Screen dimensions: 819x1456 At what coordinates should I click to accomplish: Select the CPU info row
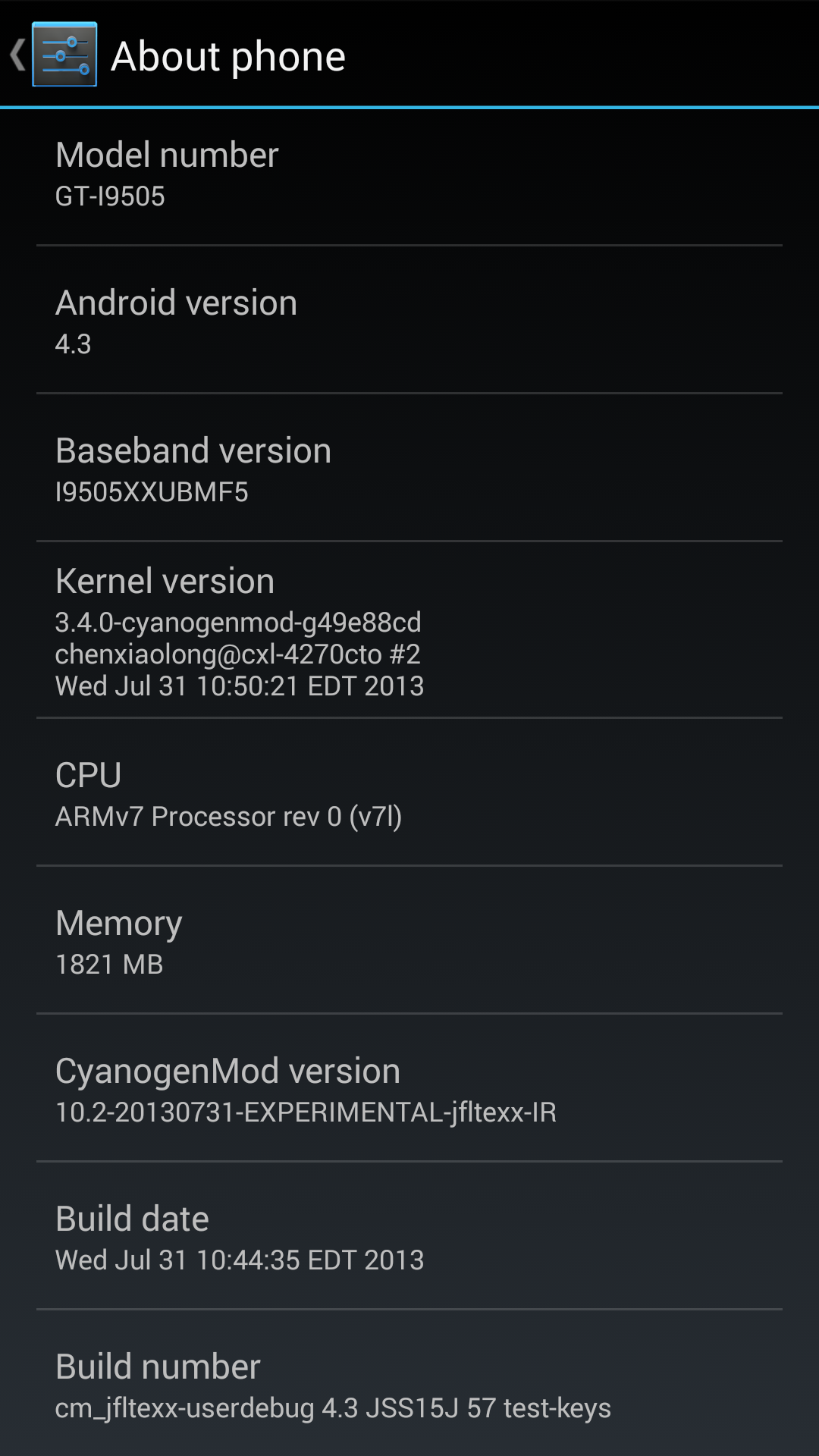pyautogui.click(x=409, y=792)
